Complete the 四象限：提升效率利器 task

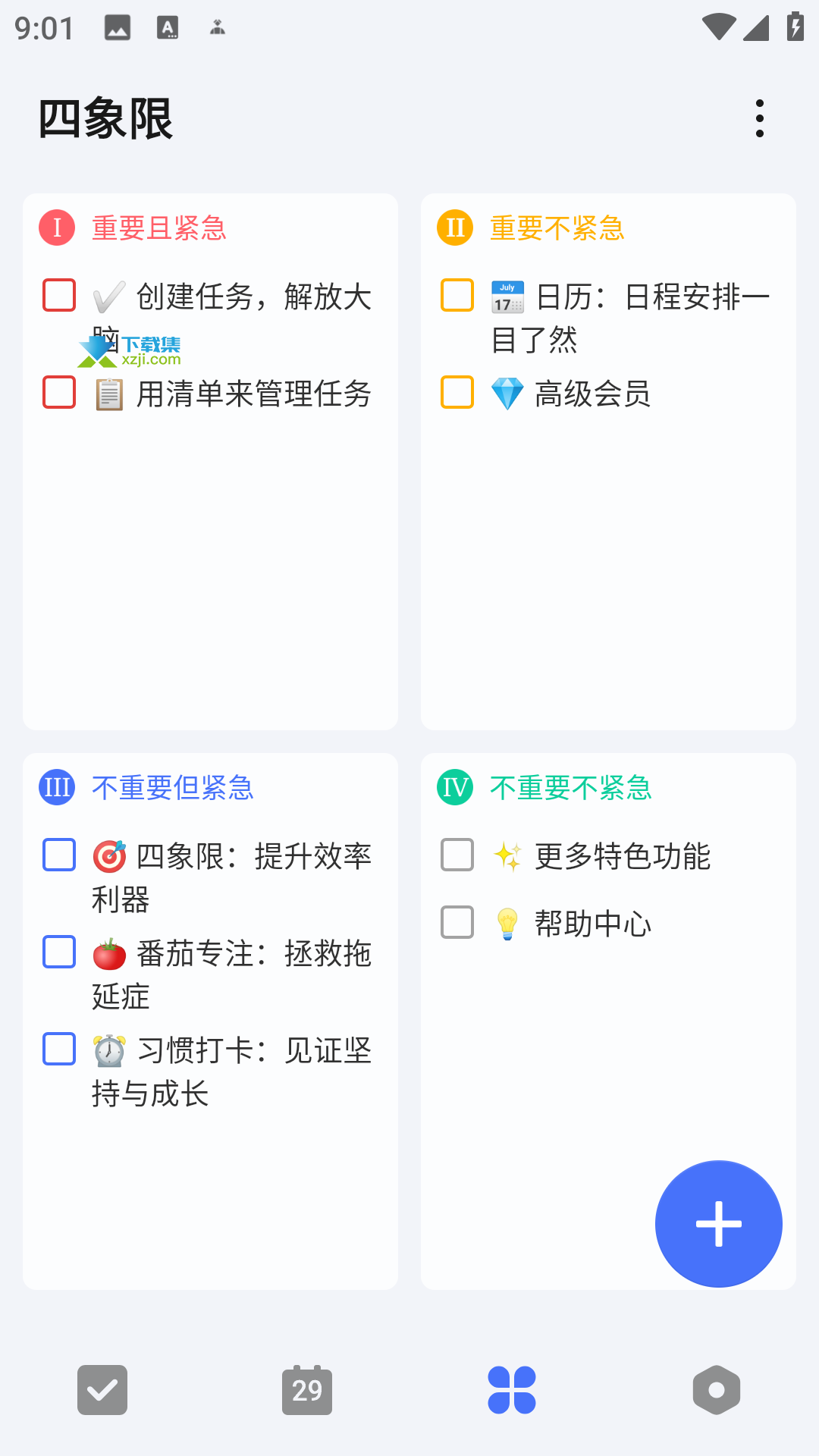[59, 855]
